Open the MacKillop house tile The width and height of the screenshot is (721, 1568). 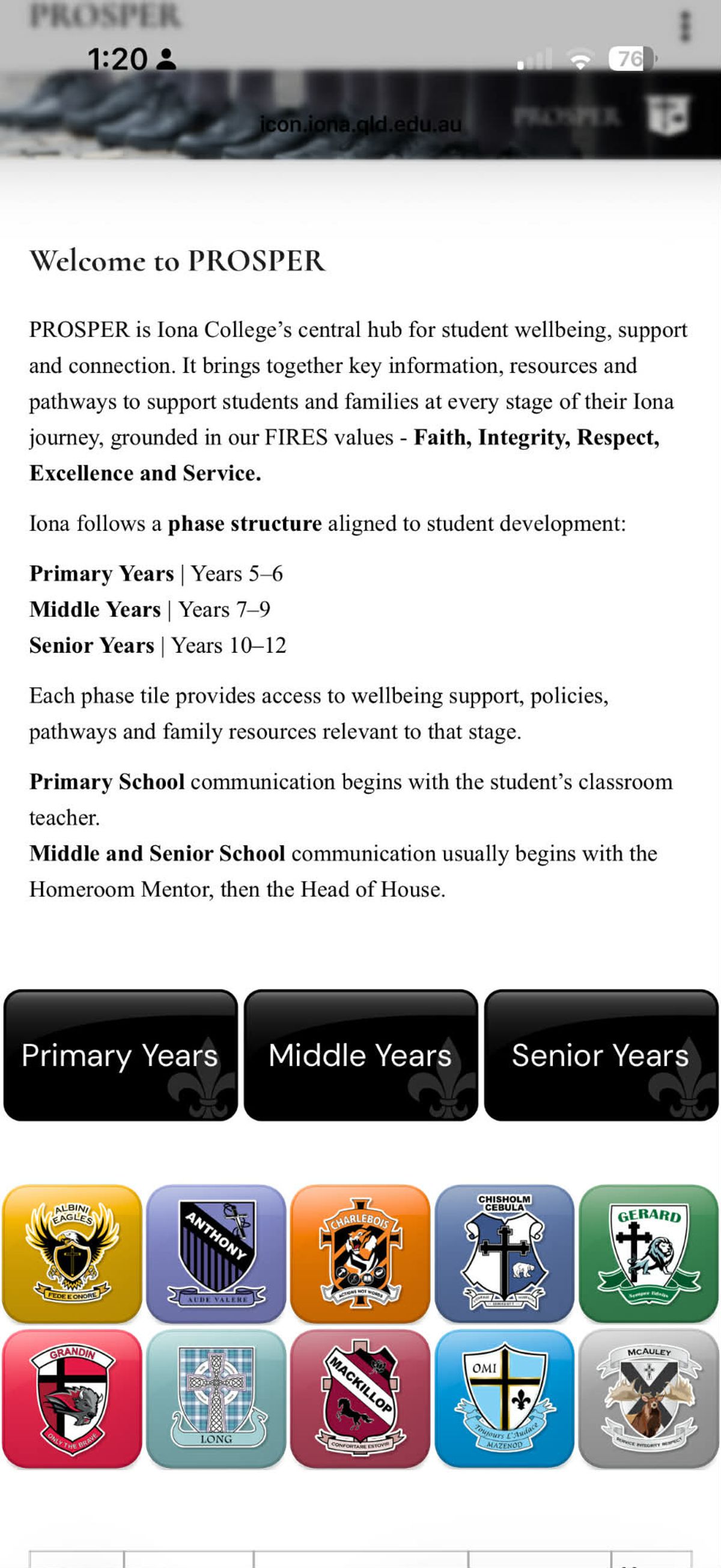coord(360,1398)
